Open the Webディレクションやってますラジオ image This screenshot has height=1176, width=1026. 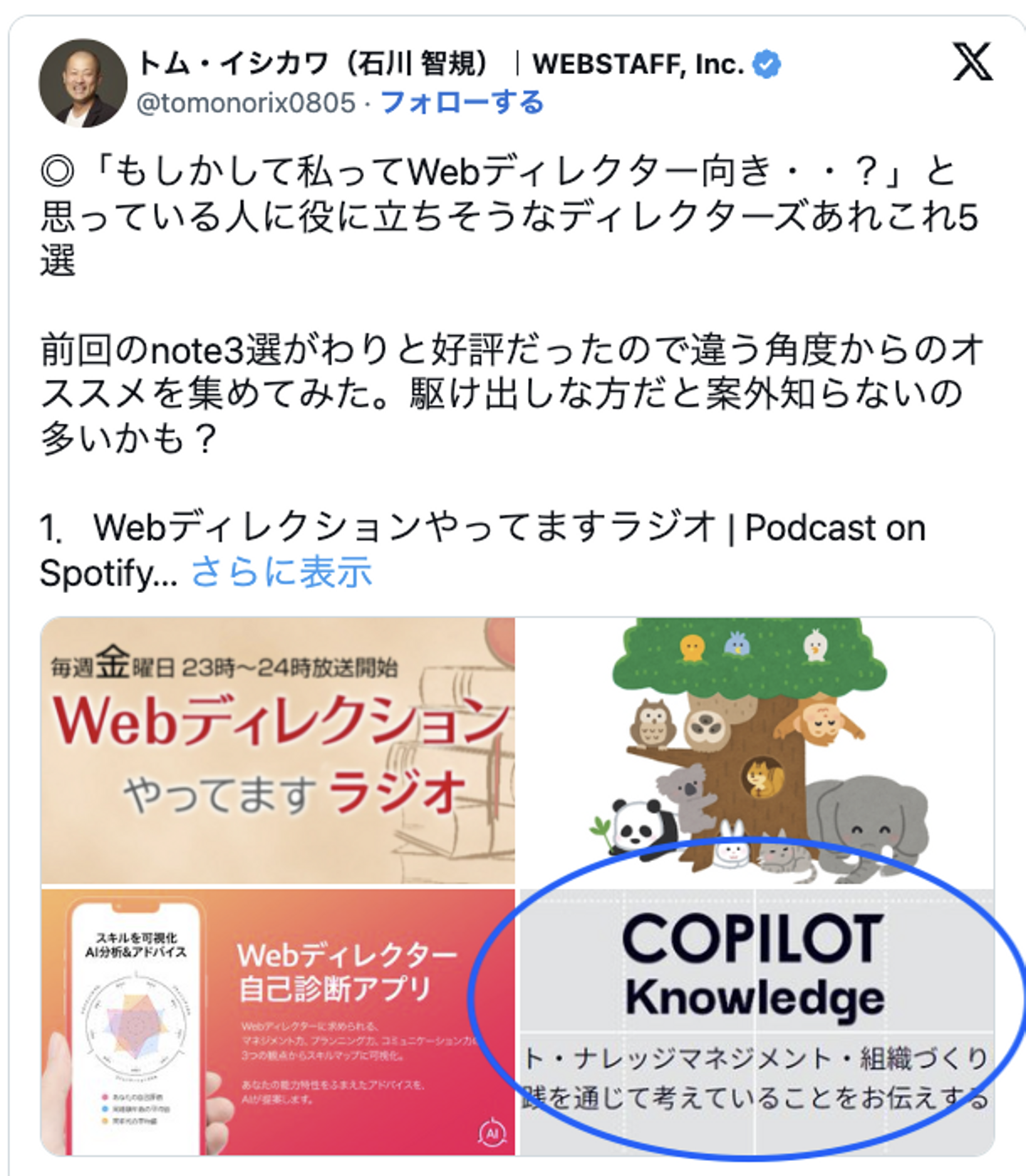pyautogui.click(x=278, y=751)
